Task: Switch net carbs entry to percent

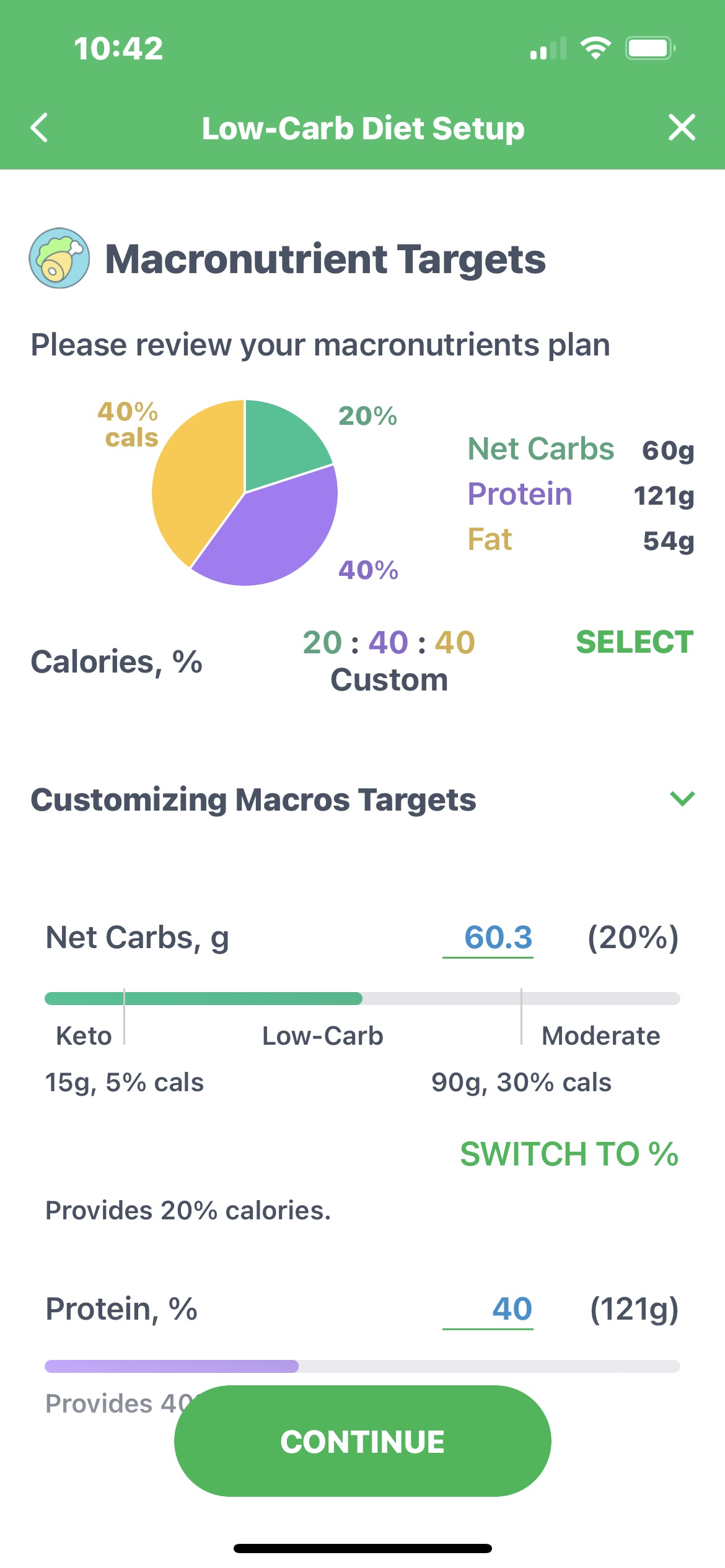Action: click(x=569, y=1154)
